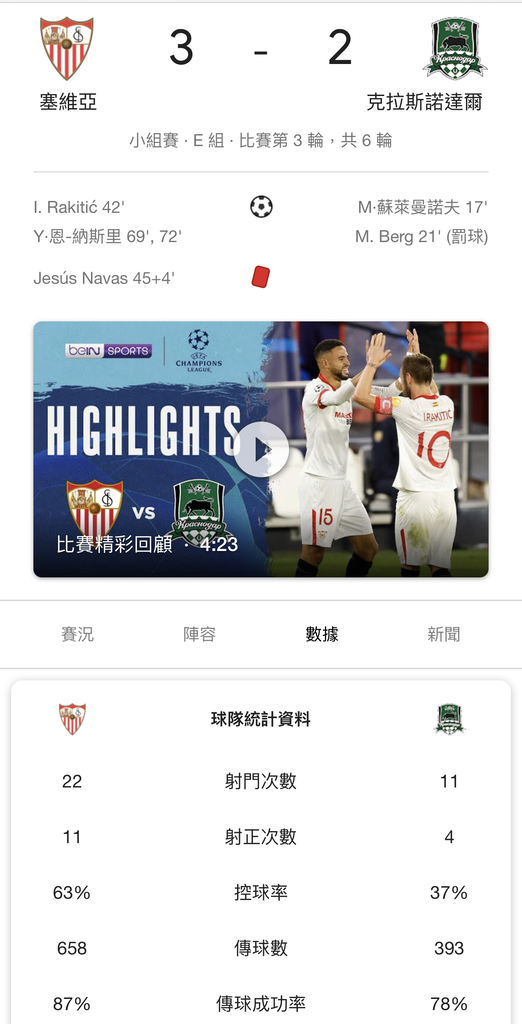Switch to the 新聞 news tab
522x1024 pixels.
[444, 634]
